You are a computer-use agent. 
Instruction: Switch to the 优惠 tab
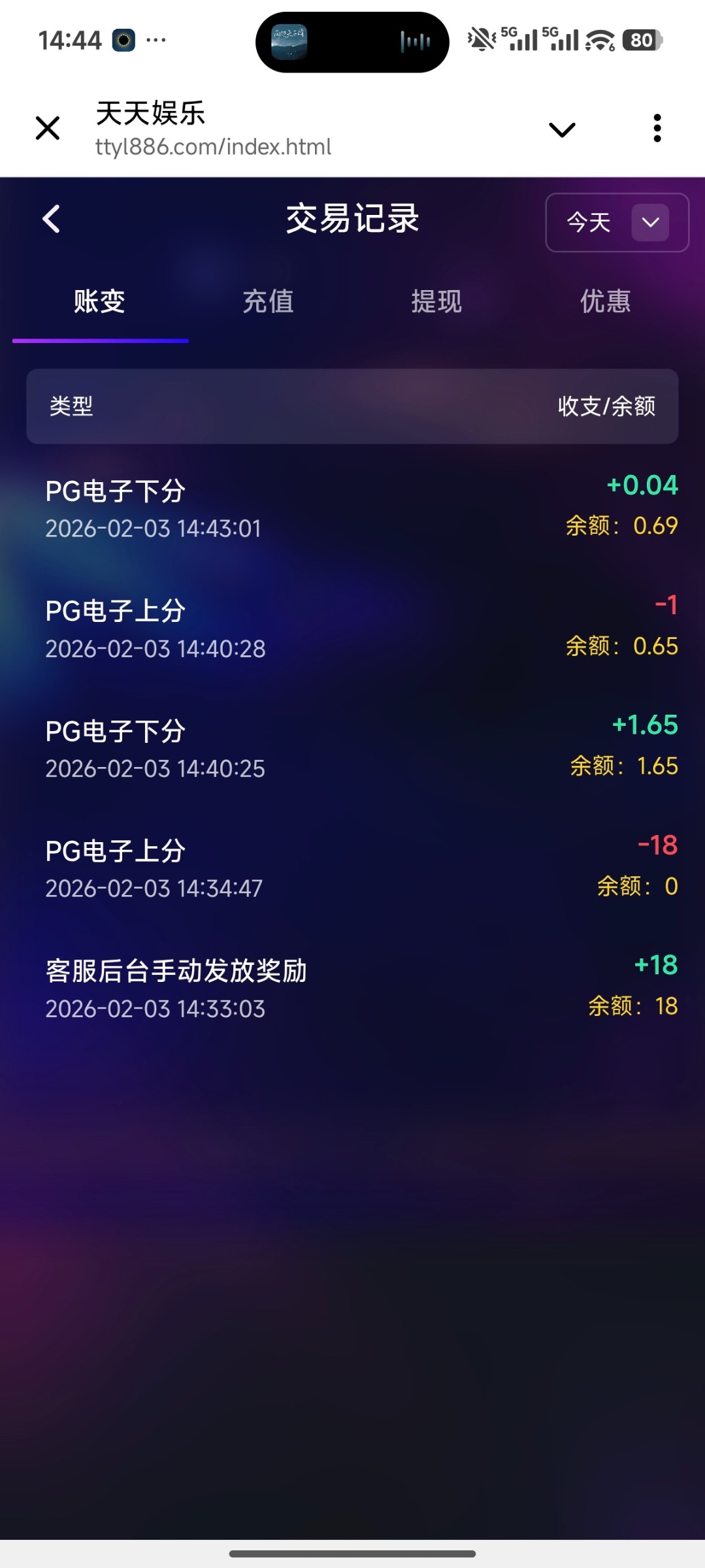(605, 302)
